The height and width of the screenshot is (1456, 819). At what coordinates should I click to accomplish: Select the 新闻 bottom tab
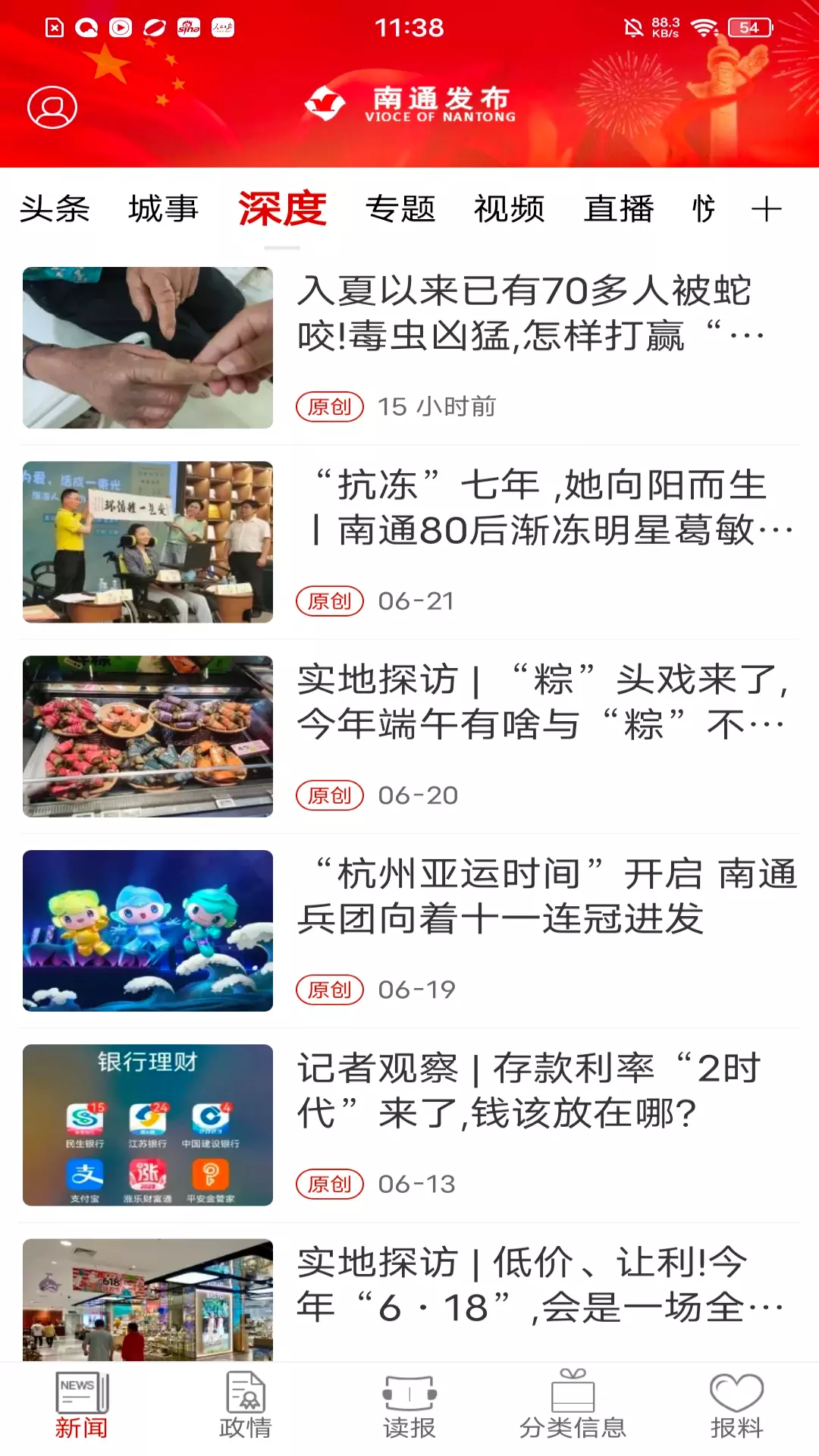[x=82, y=1407]
